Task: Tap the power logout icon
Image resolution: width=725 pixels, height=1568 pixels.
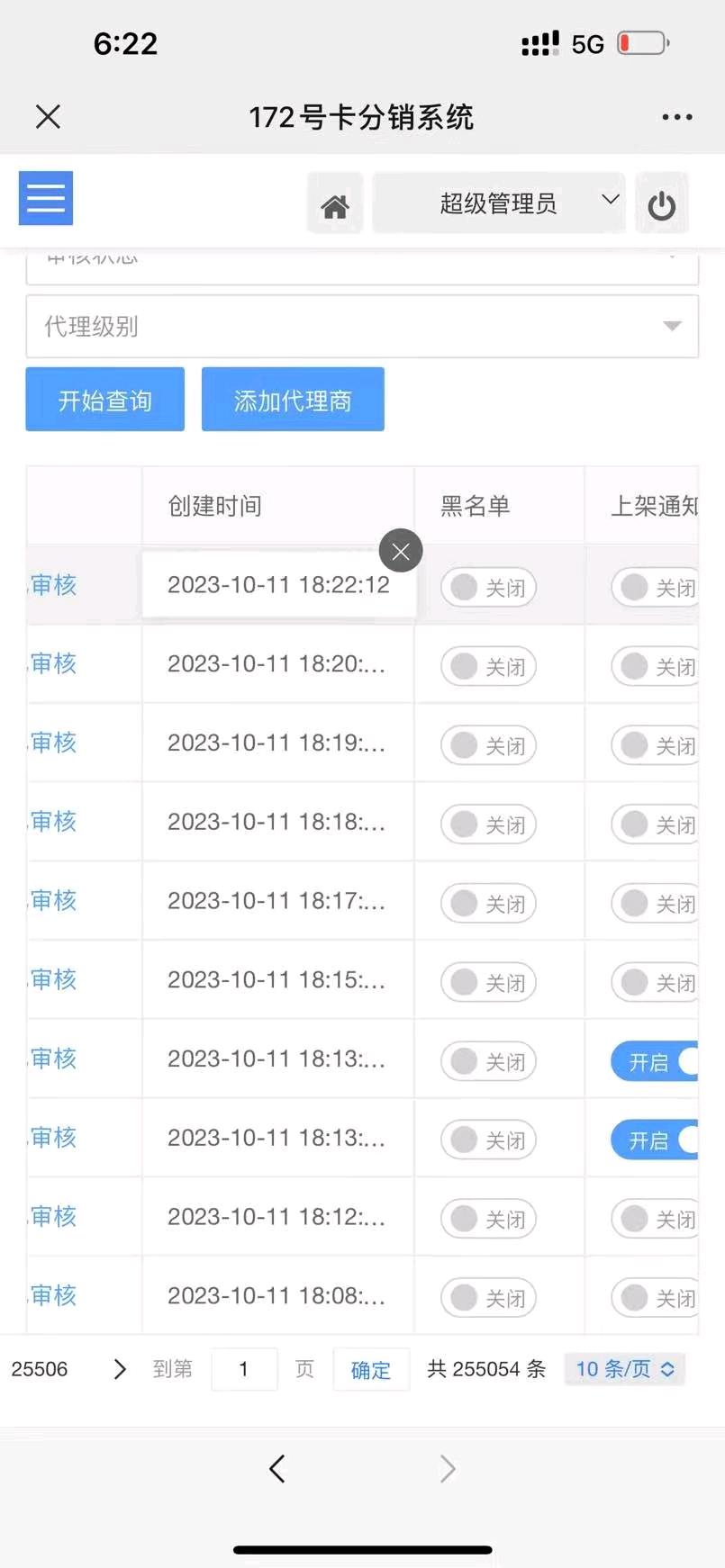Action: point(662,205)
